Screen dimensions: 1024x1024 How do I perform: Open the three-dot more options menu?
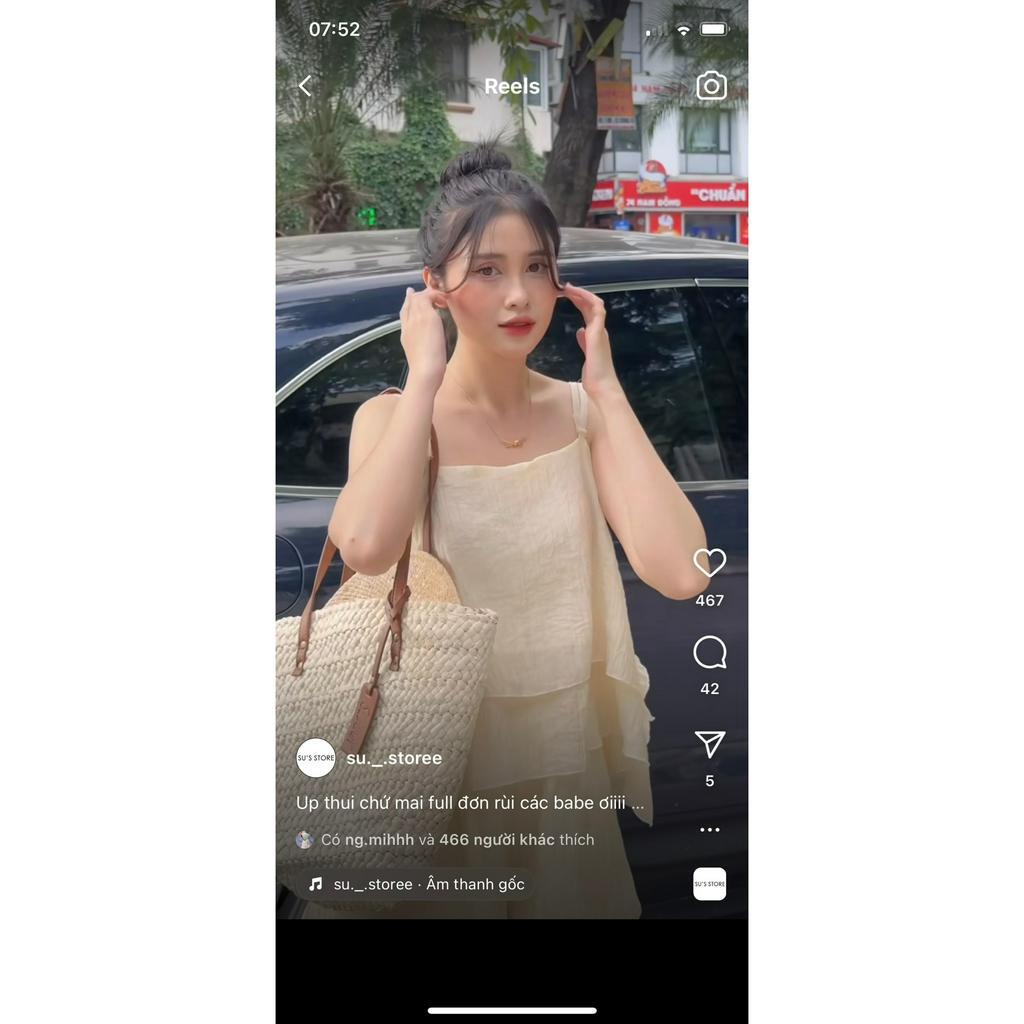point(709,830)
